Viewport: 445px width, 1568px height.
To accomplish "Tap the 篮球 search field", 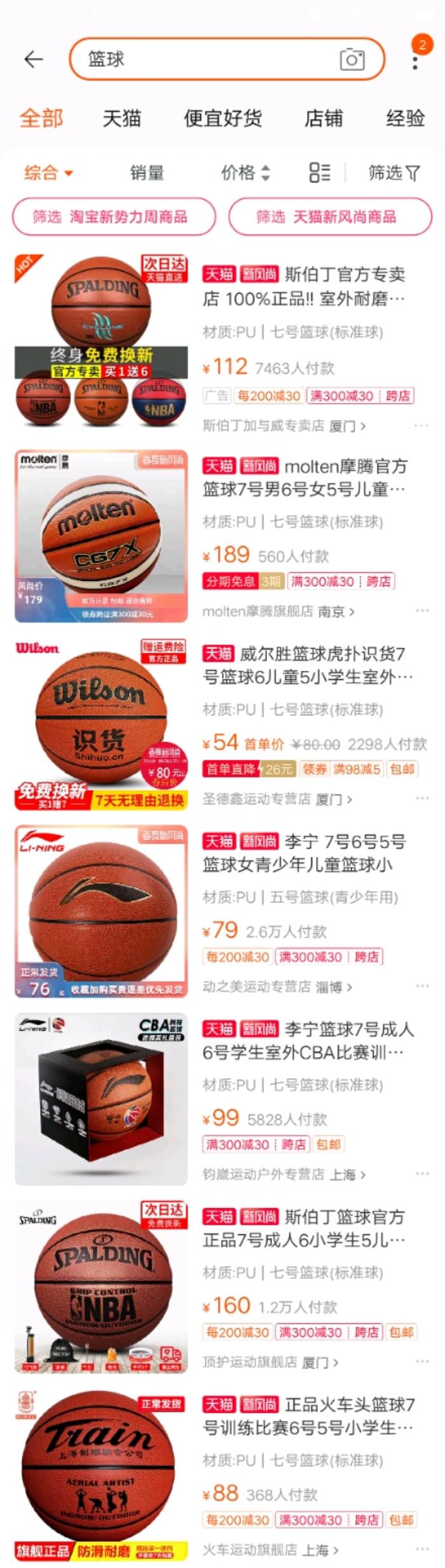I will (x=210, y=59).
